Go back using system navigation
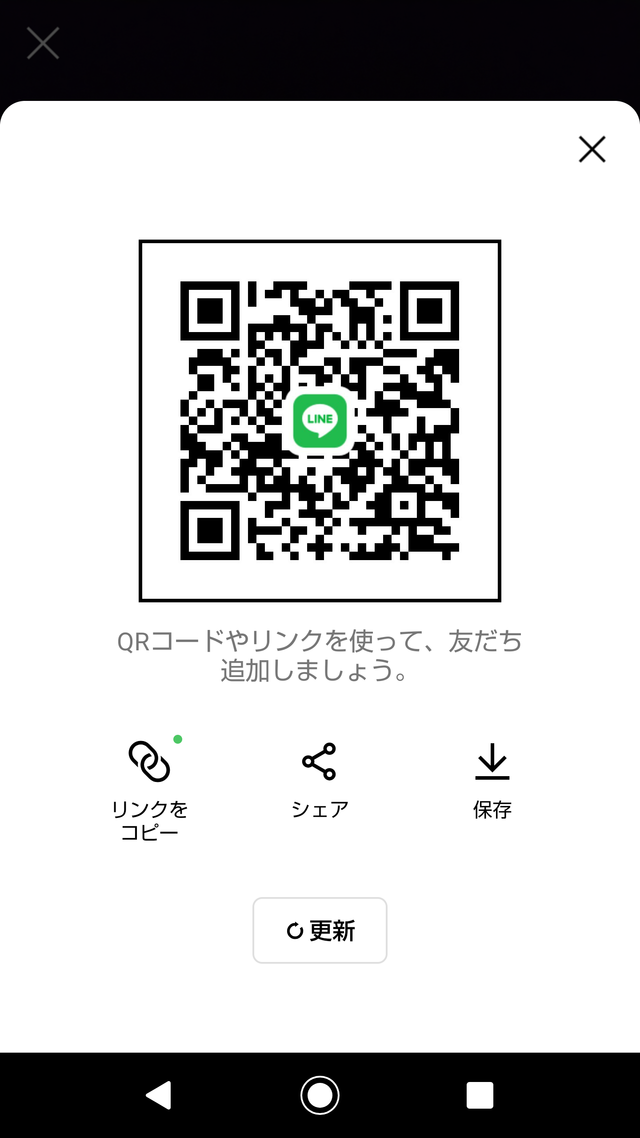 [x=159, y=1095]
